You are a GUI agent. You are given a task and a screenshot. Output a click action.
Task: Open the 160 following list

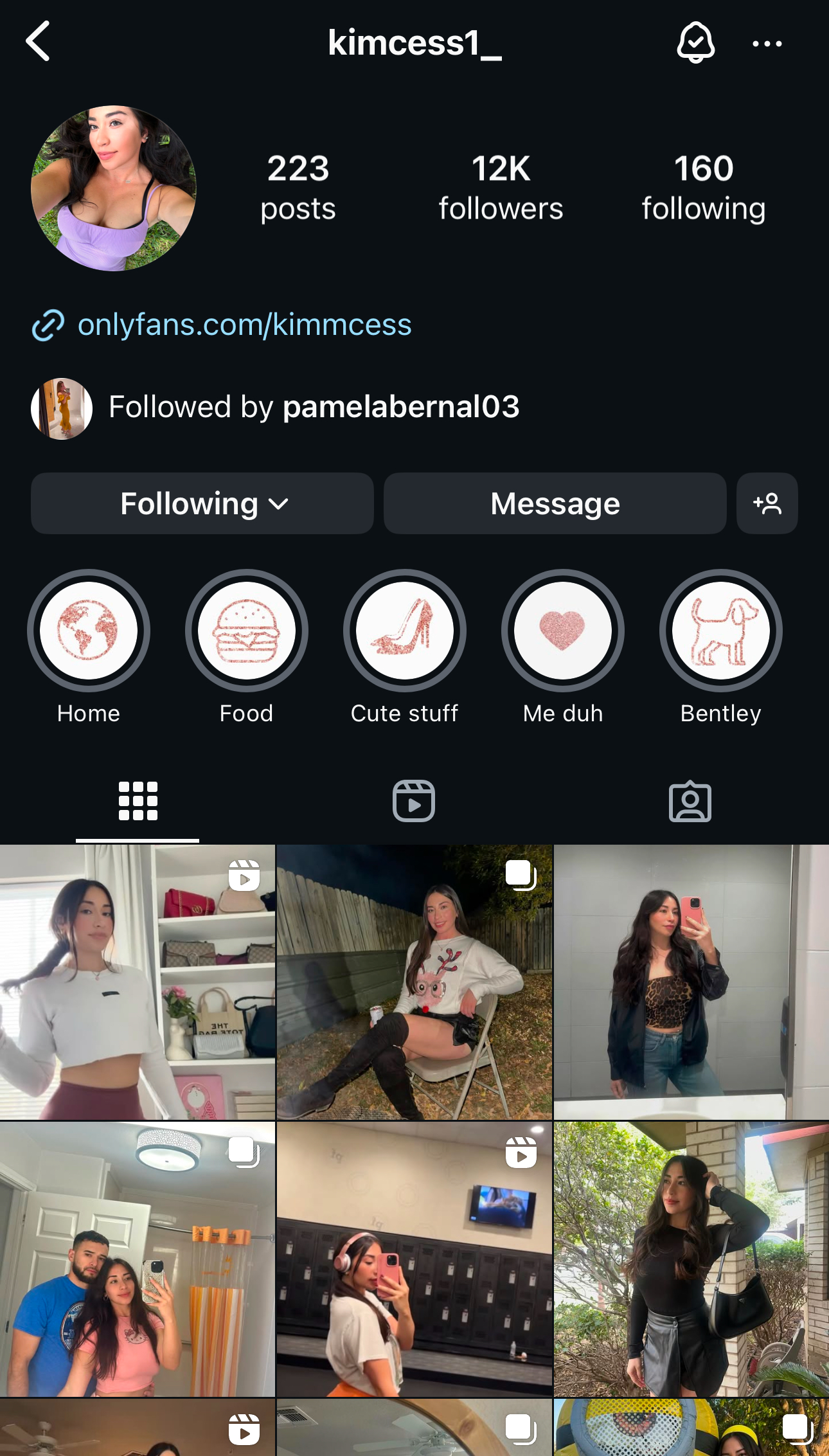point(704,188)
